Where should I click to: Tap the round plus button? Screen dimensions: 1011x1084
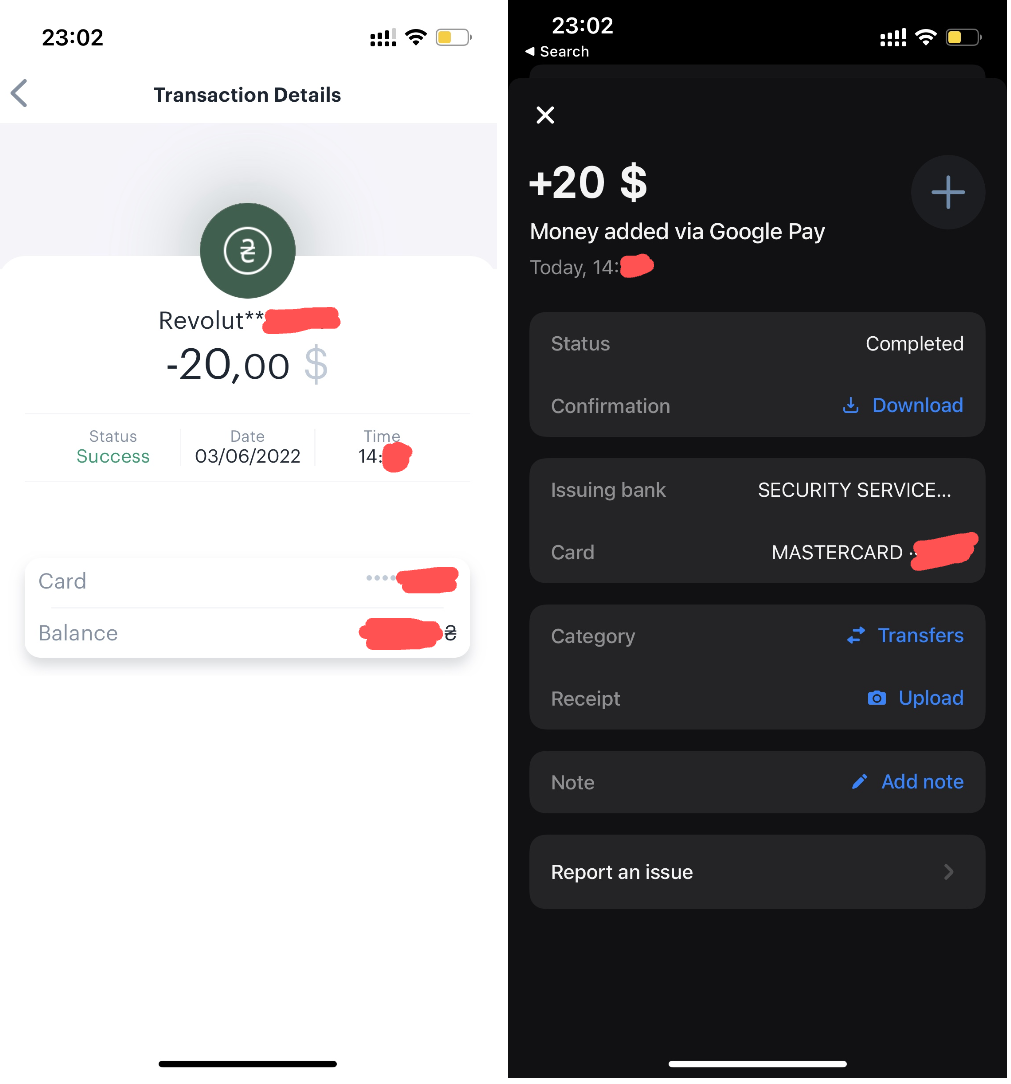(947, 192)
